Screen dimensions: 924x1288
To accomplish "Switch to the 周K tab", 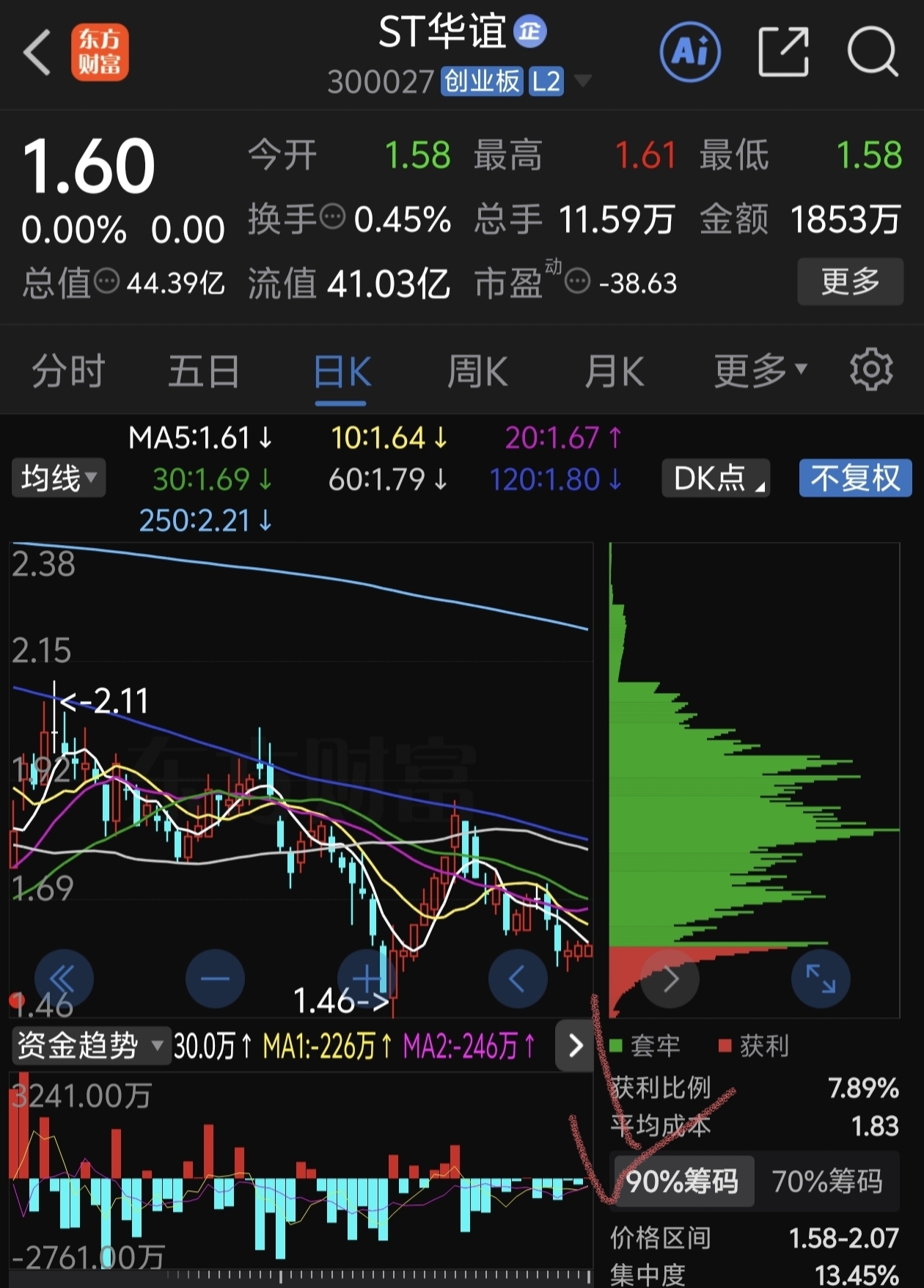I will [x=477, y=371].
